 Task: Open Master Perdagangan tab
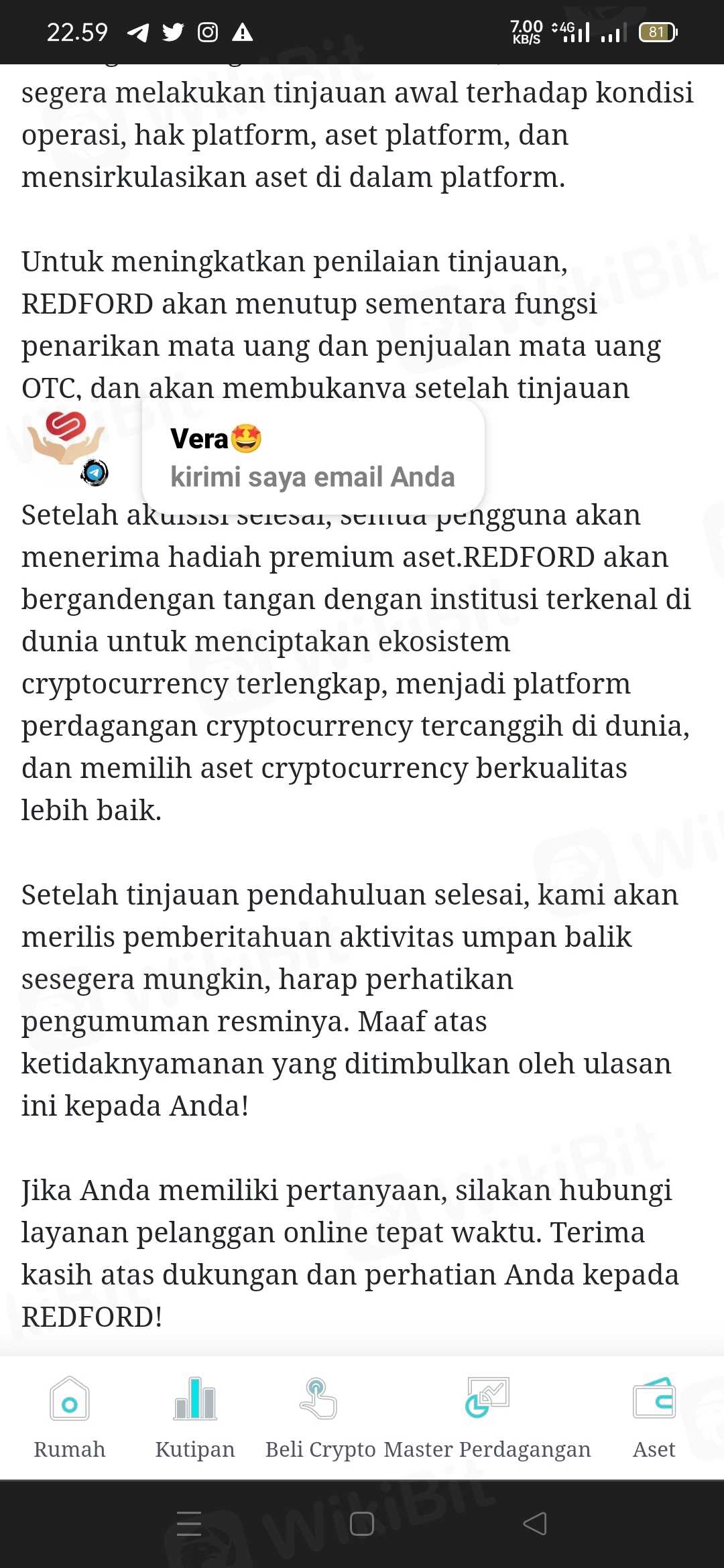point(487,1417)
